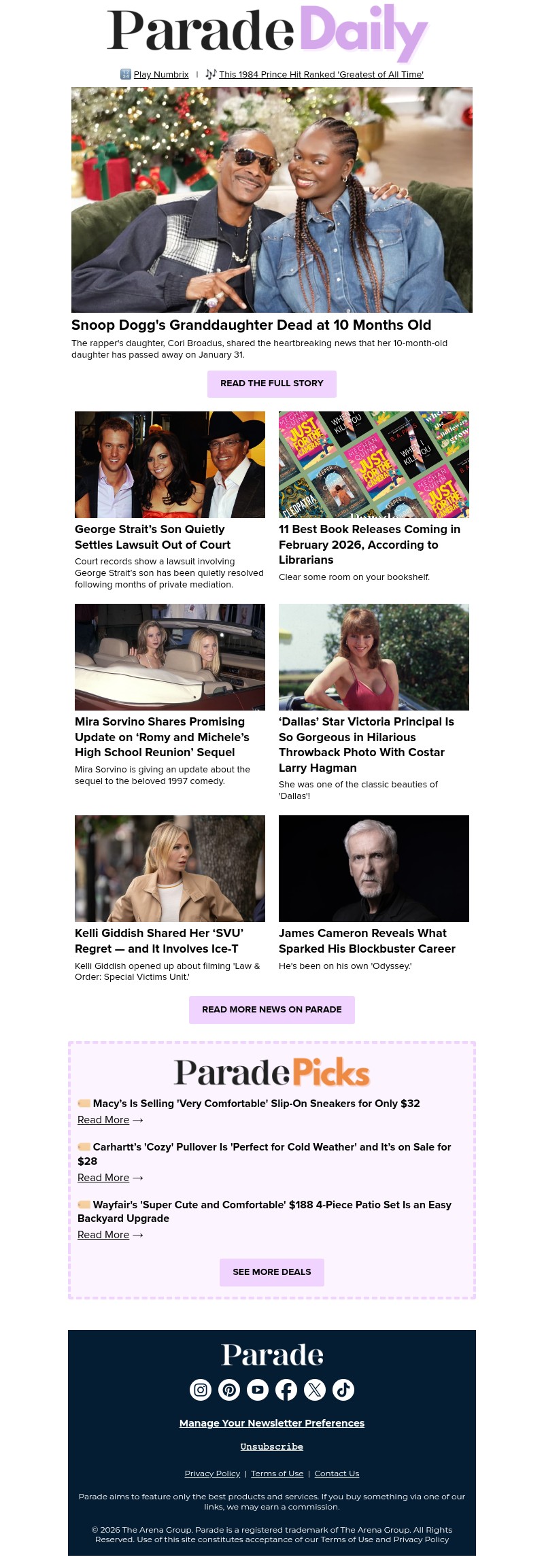Screen dimensions: 544x1568
Task: Click the Numbrix puzzle grid icon
Action: click(126, 74)
